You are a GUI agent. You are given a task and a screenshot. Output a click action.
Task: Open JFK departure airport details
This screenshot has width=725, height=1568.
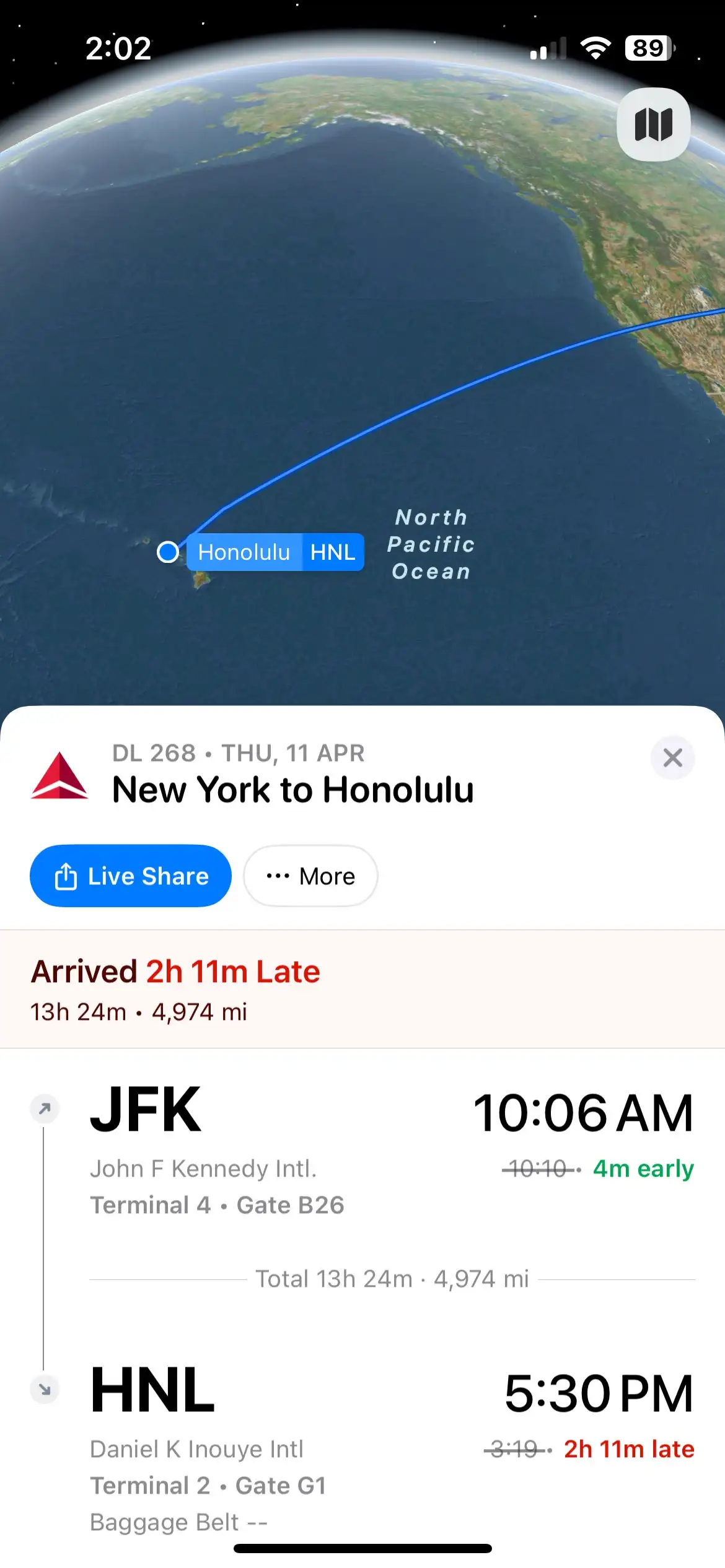[146, 1112]
